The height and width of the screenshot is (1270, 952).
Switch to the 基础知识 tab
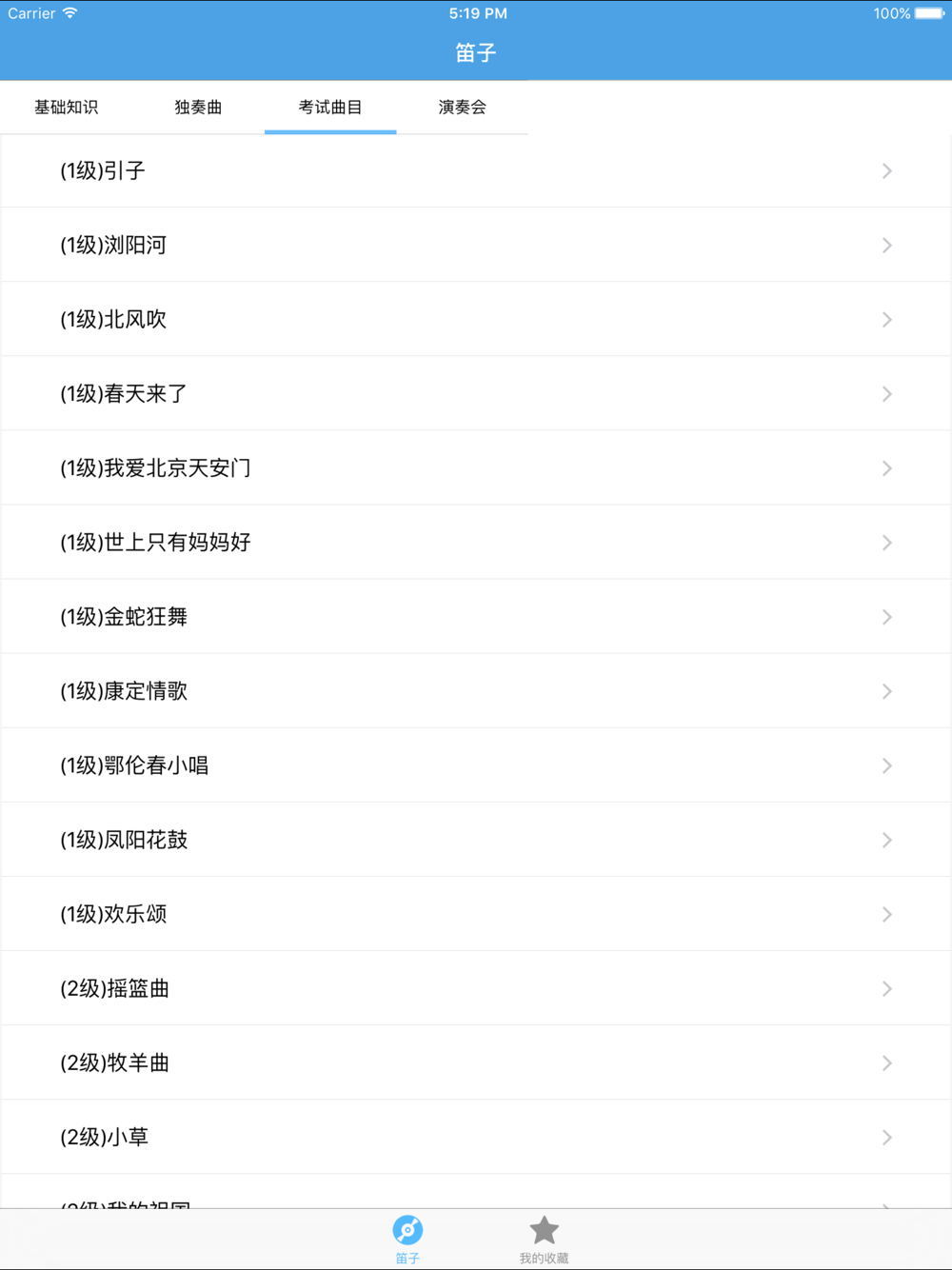(x=67, y=108)
